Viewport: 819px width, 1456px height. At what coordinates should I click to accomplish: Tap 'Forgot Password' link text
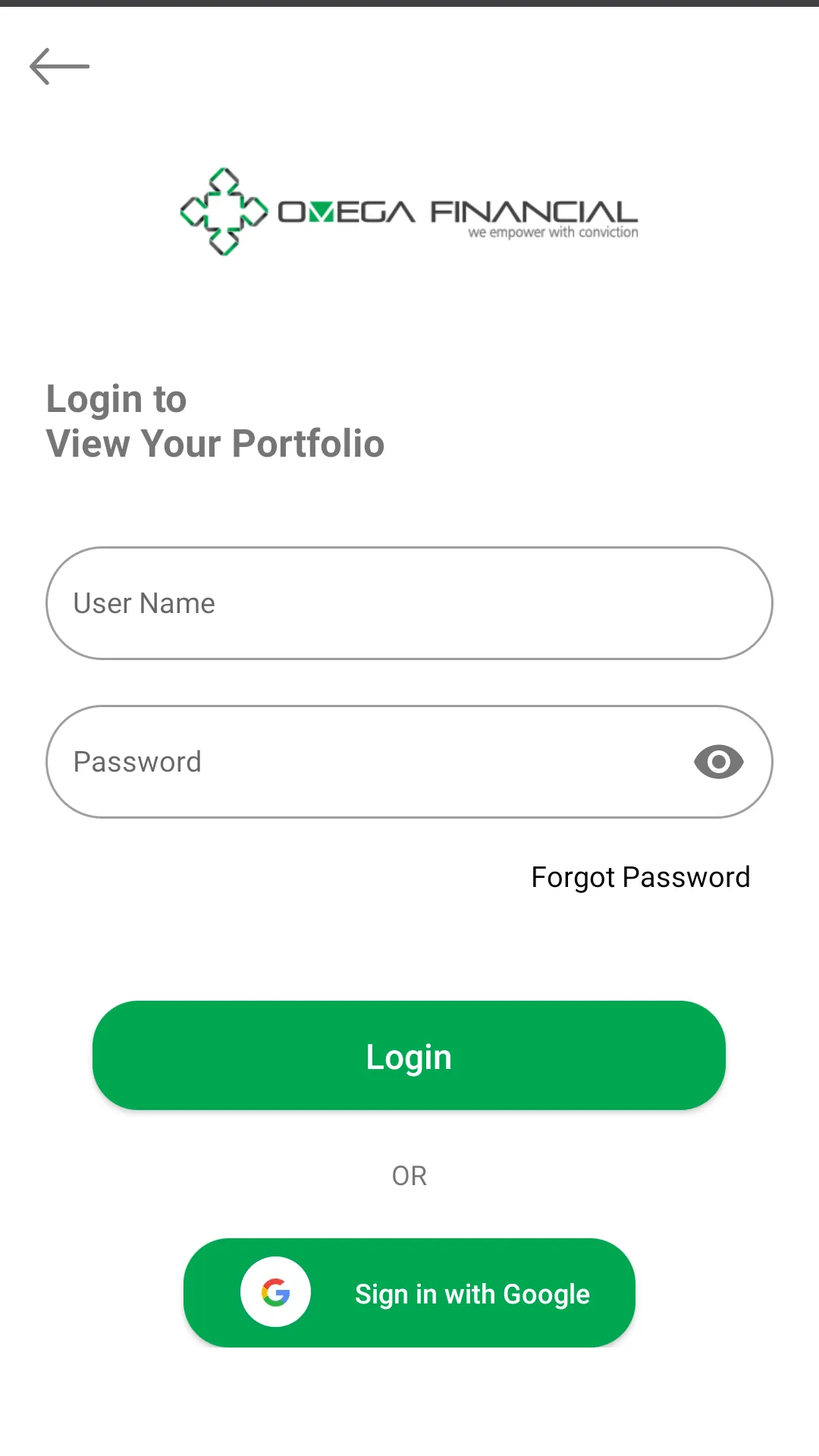pos(639,877)
